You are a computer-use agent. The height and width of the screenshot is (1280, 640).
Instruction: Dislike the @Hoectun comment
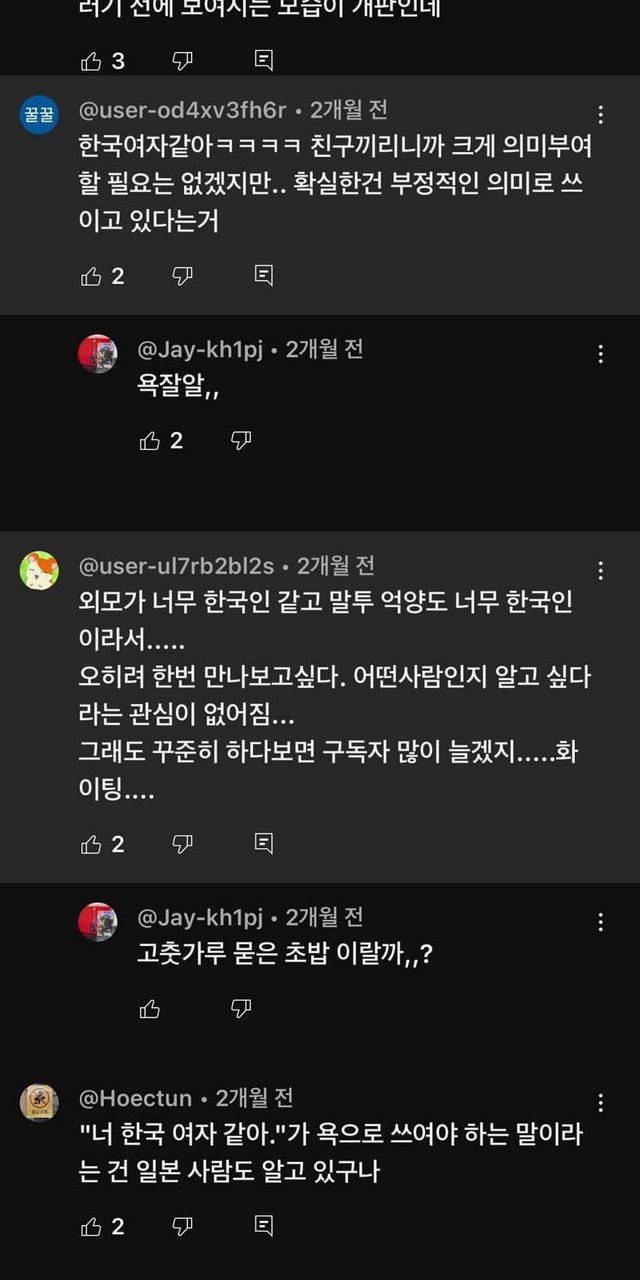coord(182,1226)
